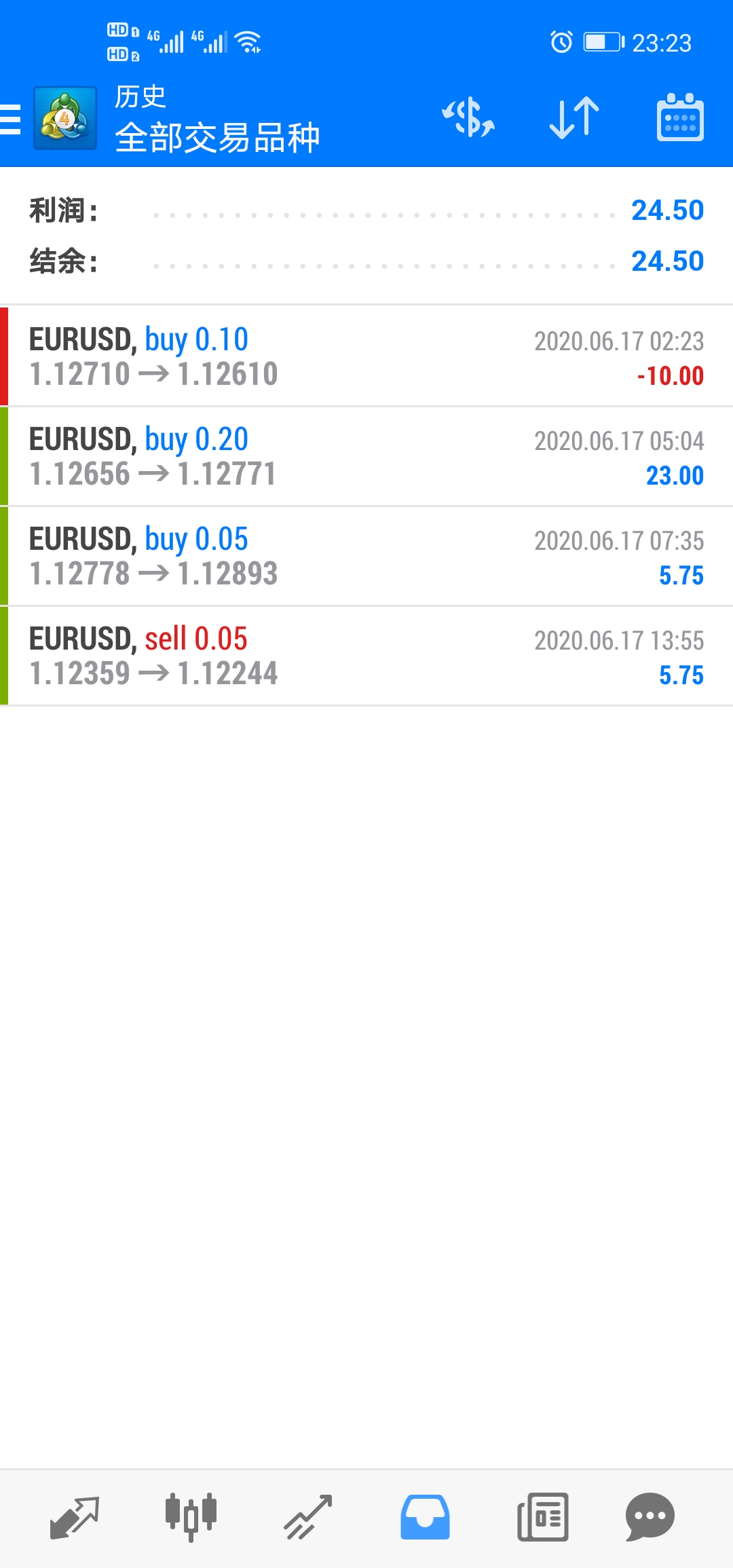733x1568 pixels.
Task: Select the history inbox tab
Action: pos(425,1517)
